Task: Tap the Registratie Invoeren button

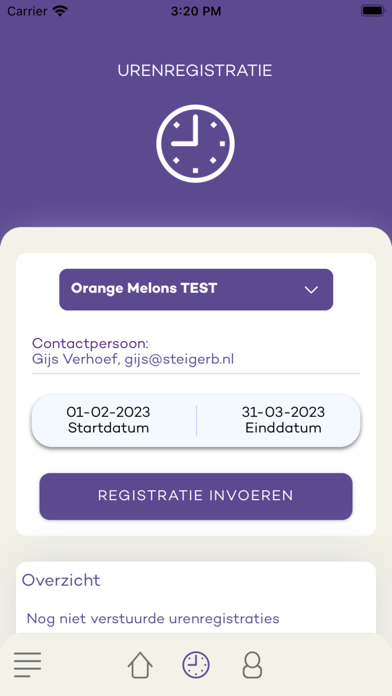Action: 196,496
